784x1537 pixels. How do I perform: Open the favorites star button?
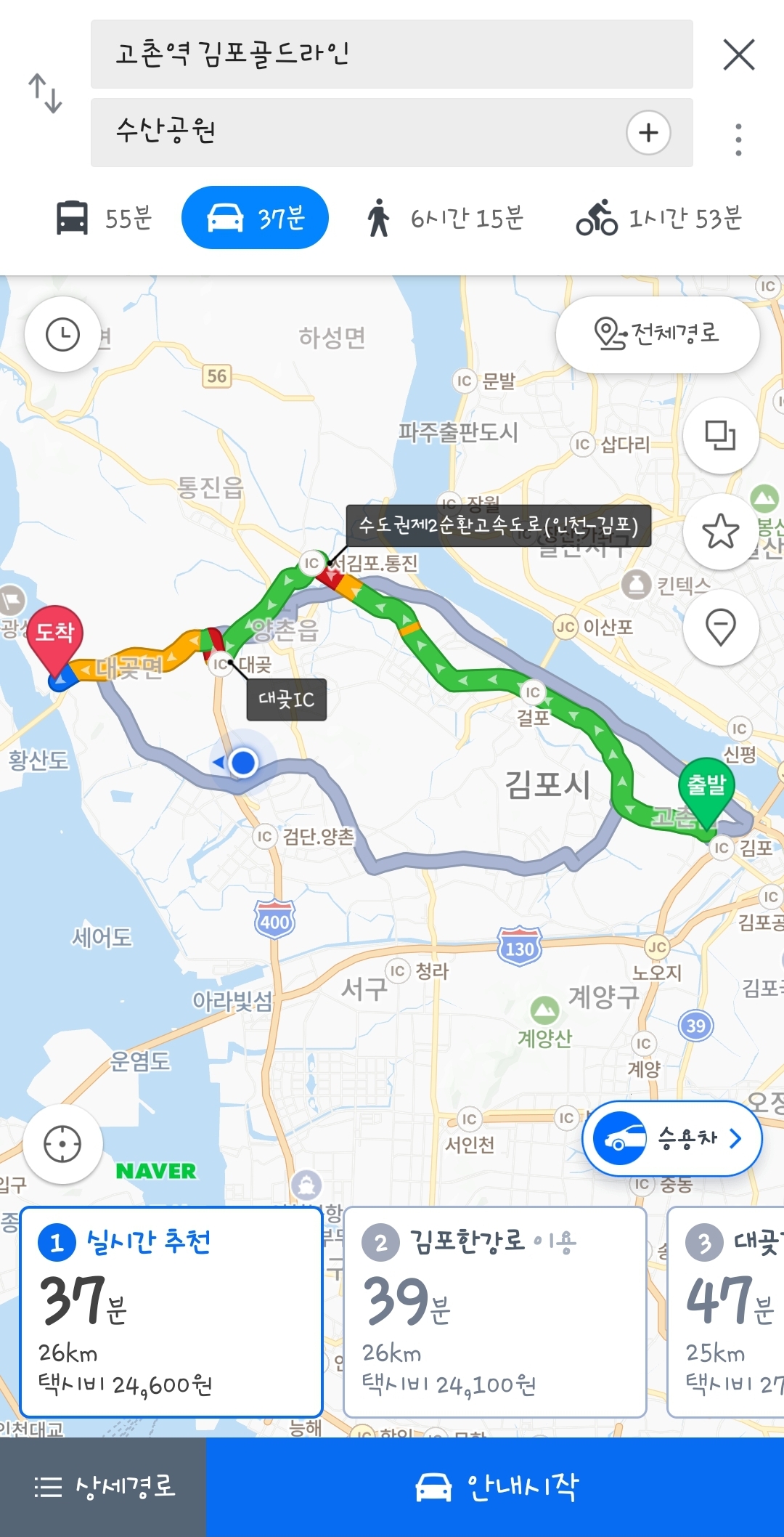[x=721, y=531]
